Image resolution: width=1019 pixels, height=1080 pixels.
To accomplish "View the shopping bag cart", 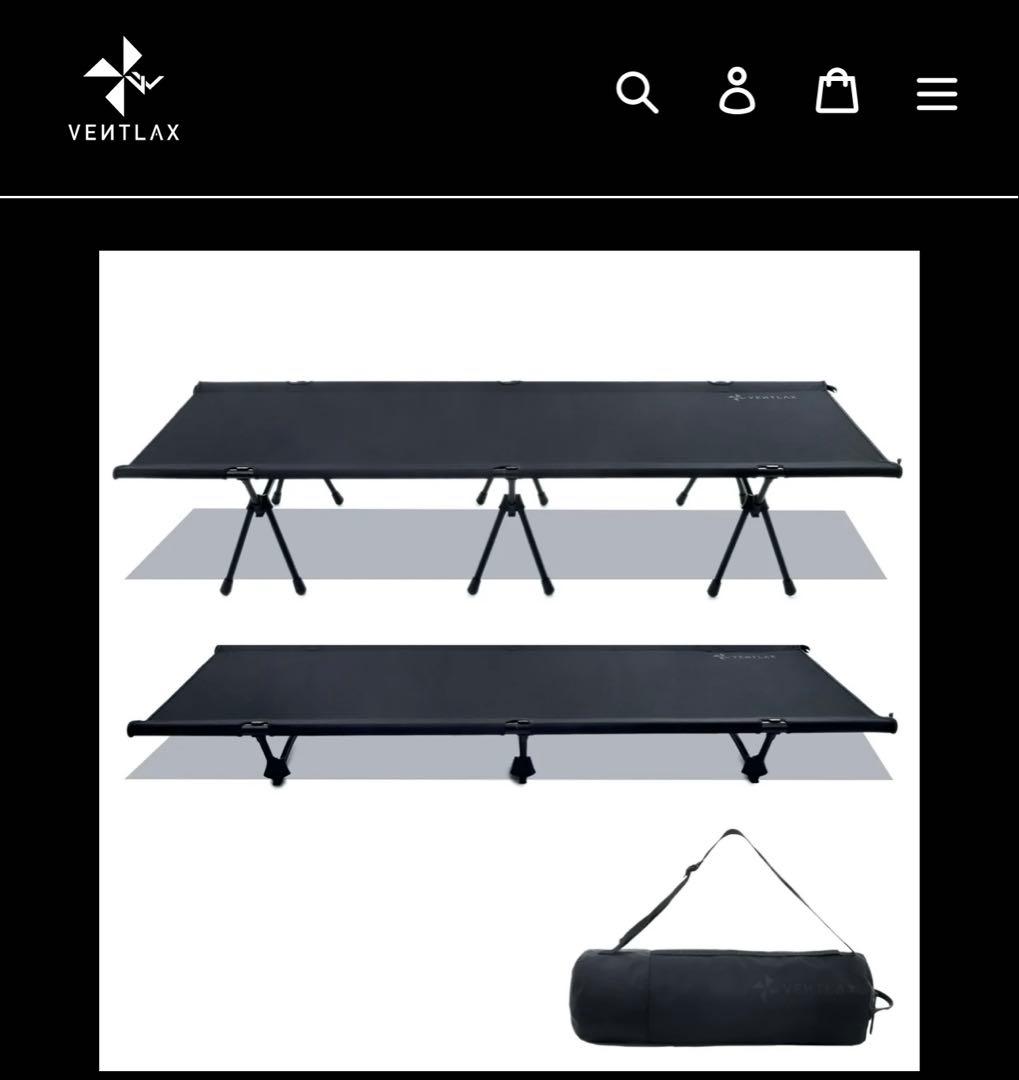I will [837, 91].
